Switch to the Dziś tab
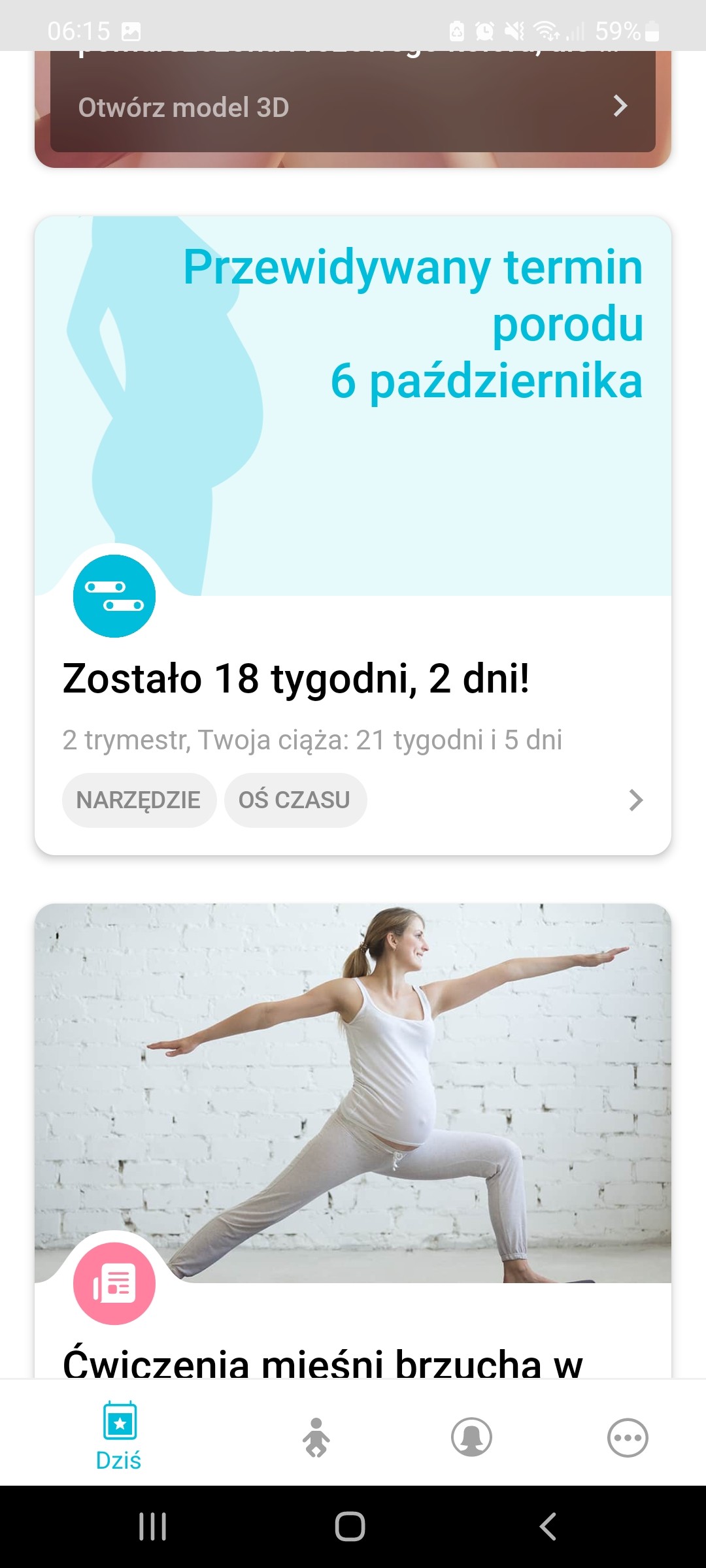This screenshot has height=1568, width=706. [119, 1437]
